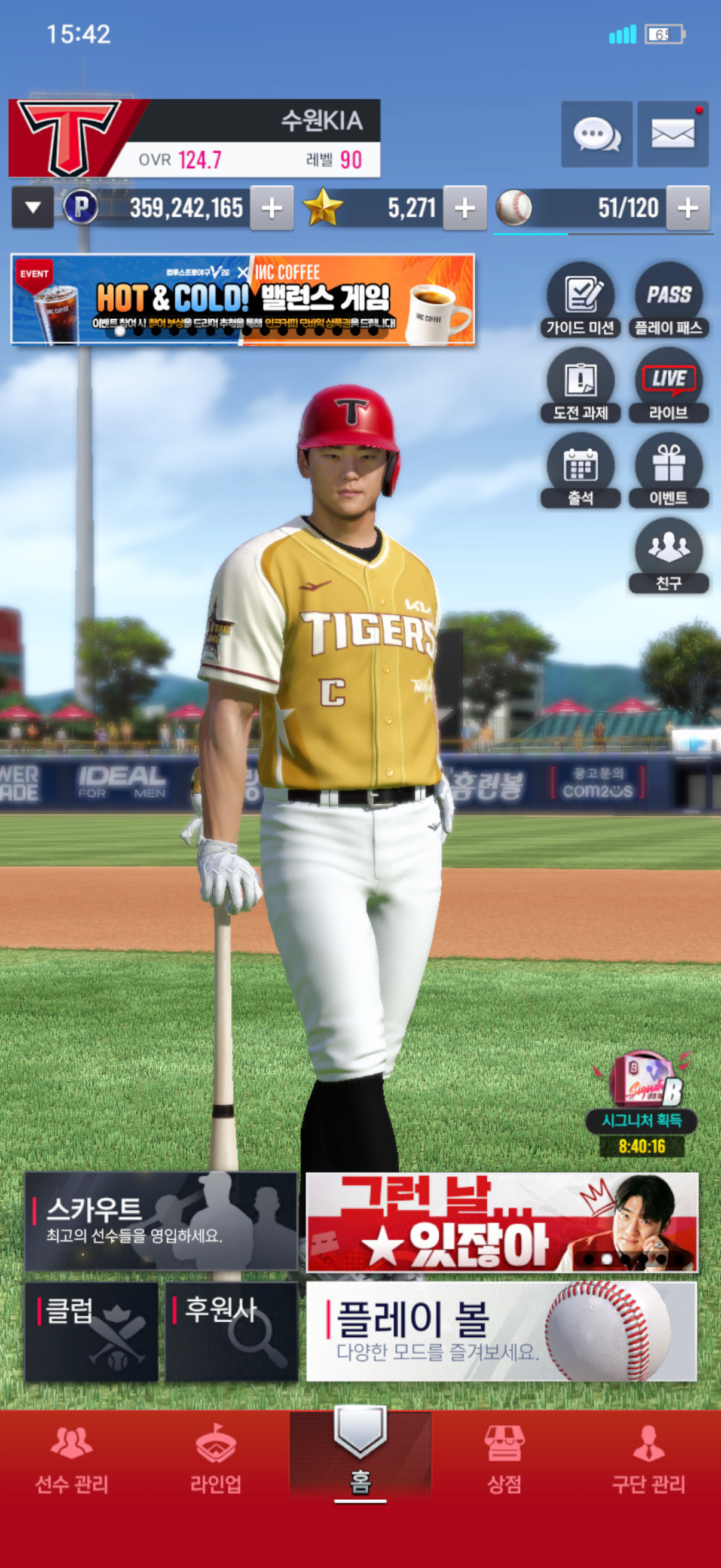Open the mailbox envelope icon
The image size is (721, 1568).
click(x=673, y=134)
